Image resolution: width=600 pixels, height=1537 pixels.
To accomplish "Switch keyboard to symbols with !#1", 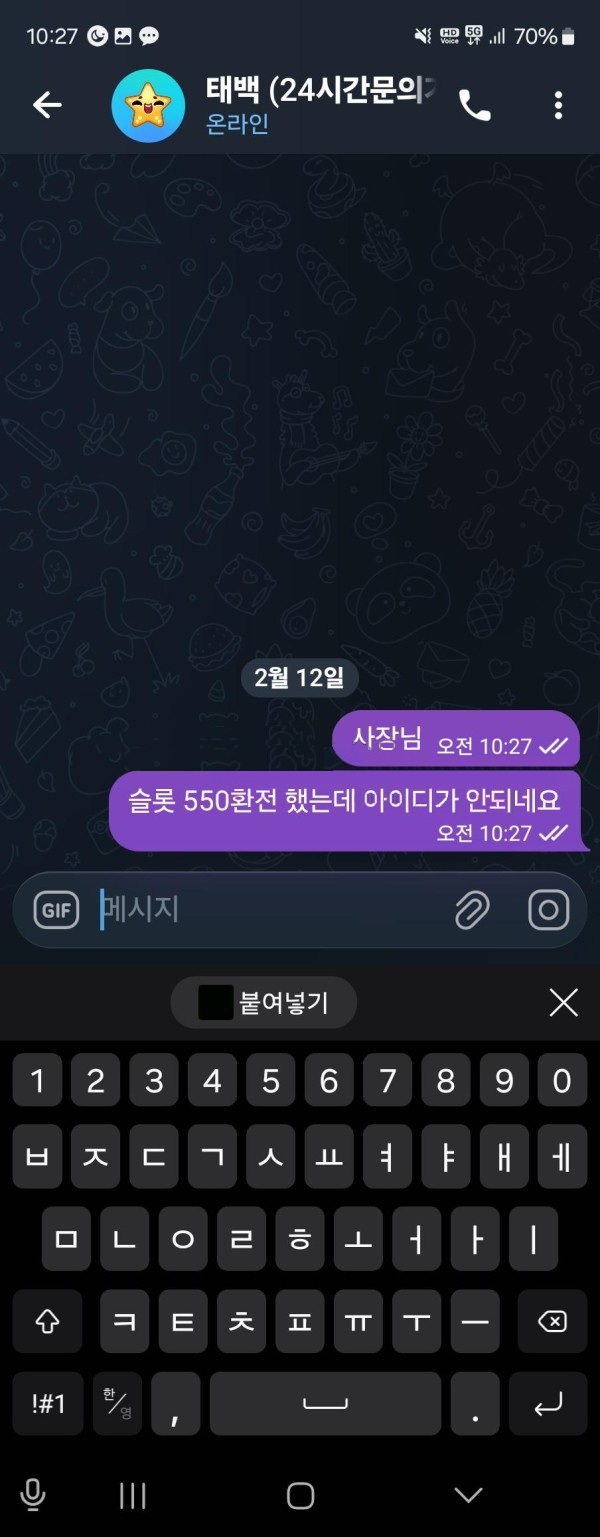I will click(47, 1403).
